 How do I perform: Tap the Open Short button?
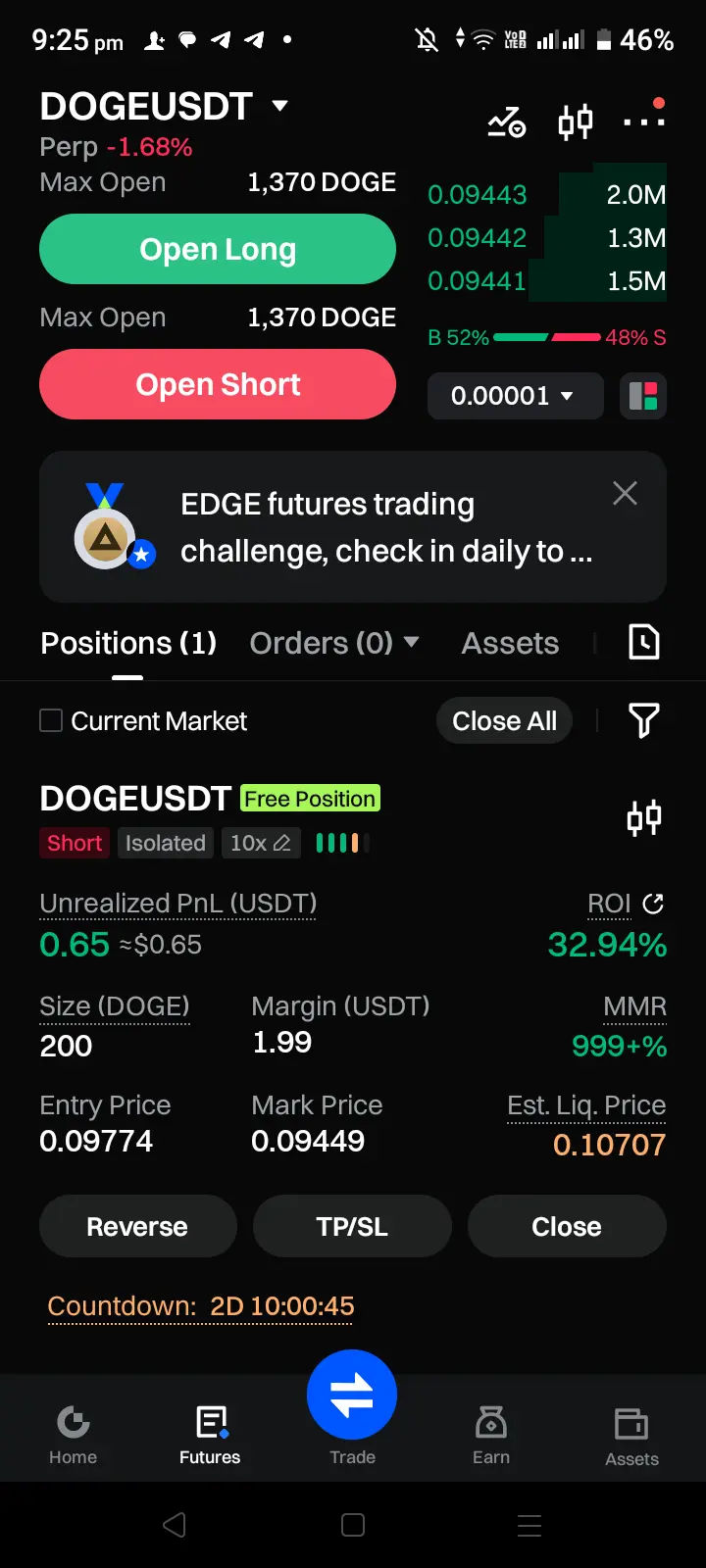[218, 384]
